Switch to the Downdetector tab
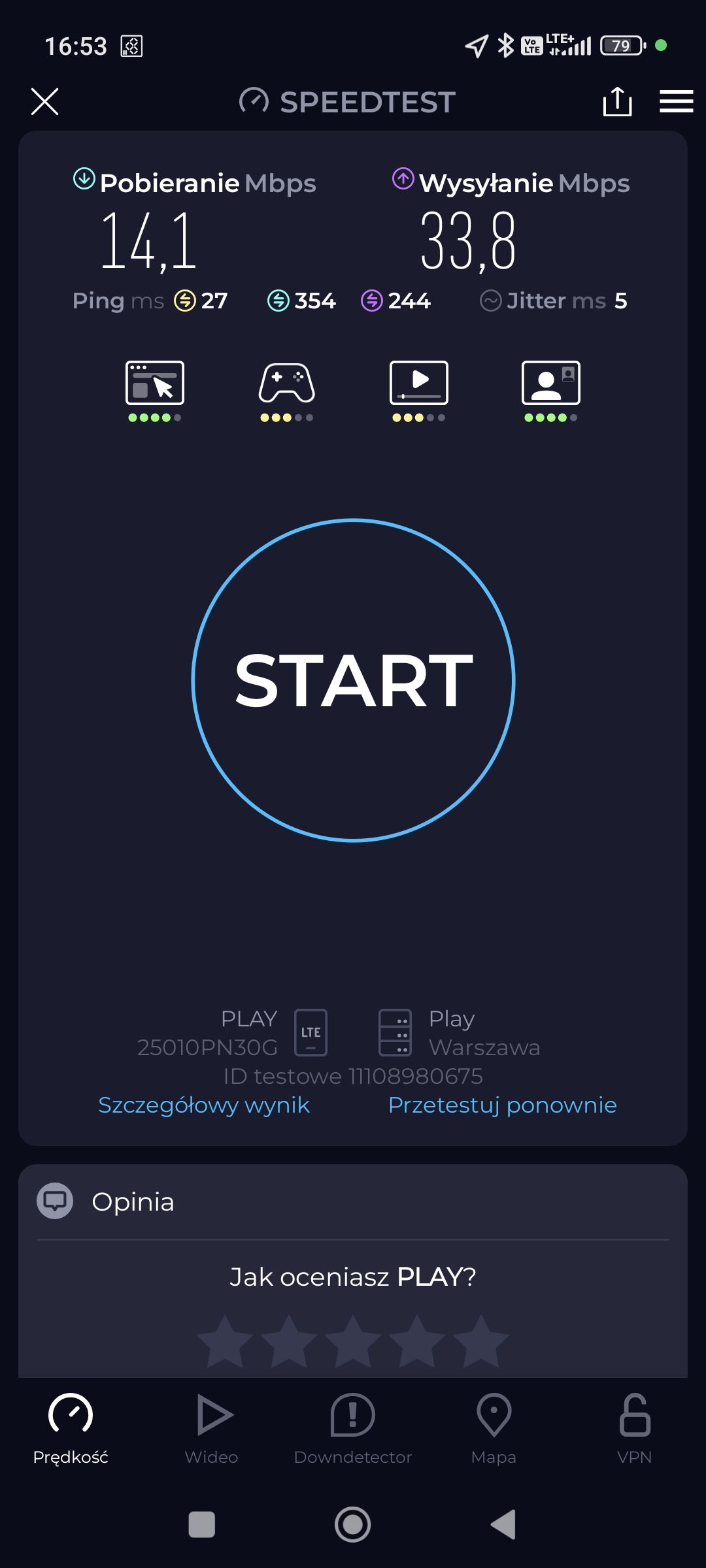The image size is (706, 1568). (x=353, y=1429)
